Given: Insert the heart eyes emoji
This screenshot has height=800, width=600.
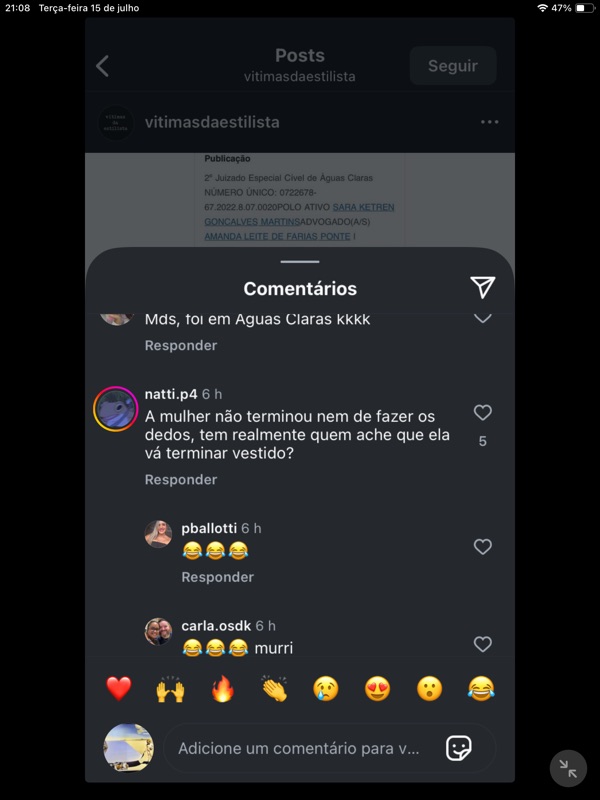Looking at the screenshot, I should point(377,689).
